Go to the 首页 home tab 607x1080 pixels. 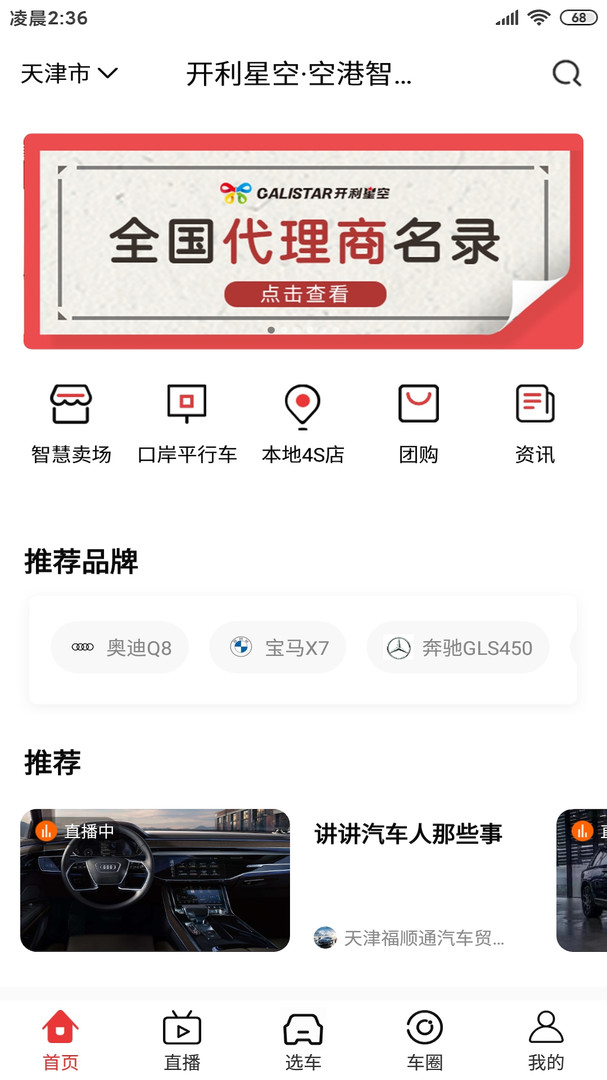pyautogui.click(x=61, y=1041)
